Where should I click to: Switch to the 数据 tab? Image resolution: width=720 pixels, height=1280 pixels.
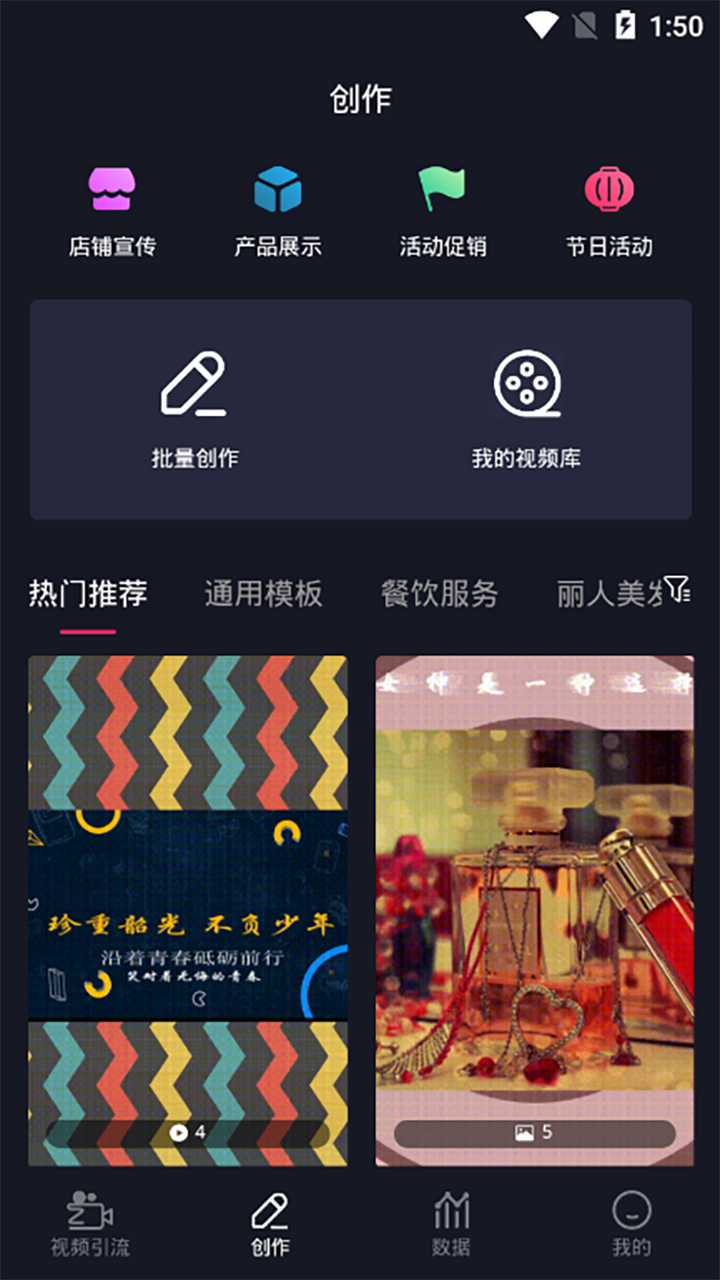point(451,1223)
